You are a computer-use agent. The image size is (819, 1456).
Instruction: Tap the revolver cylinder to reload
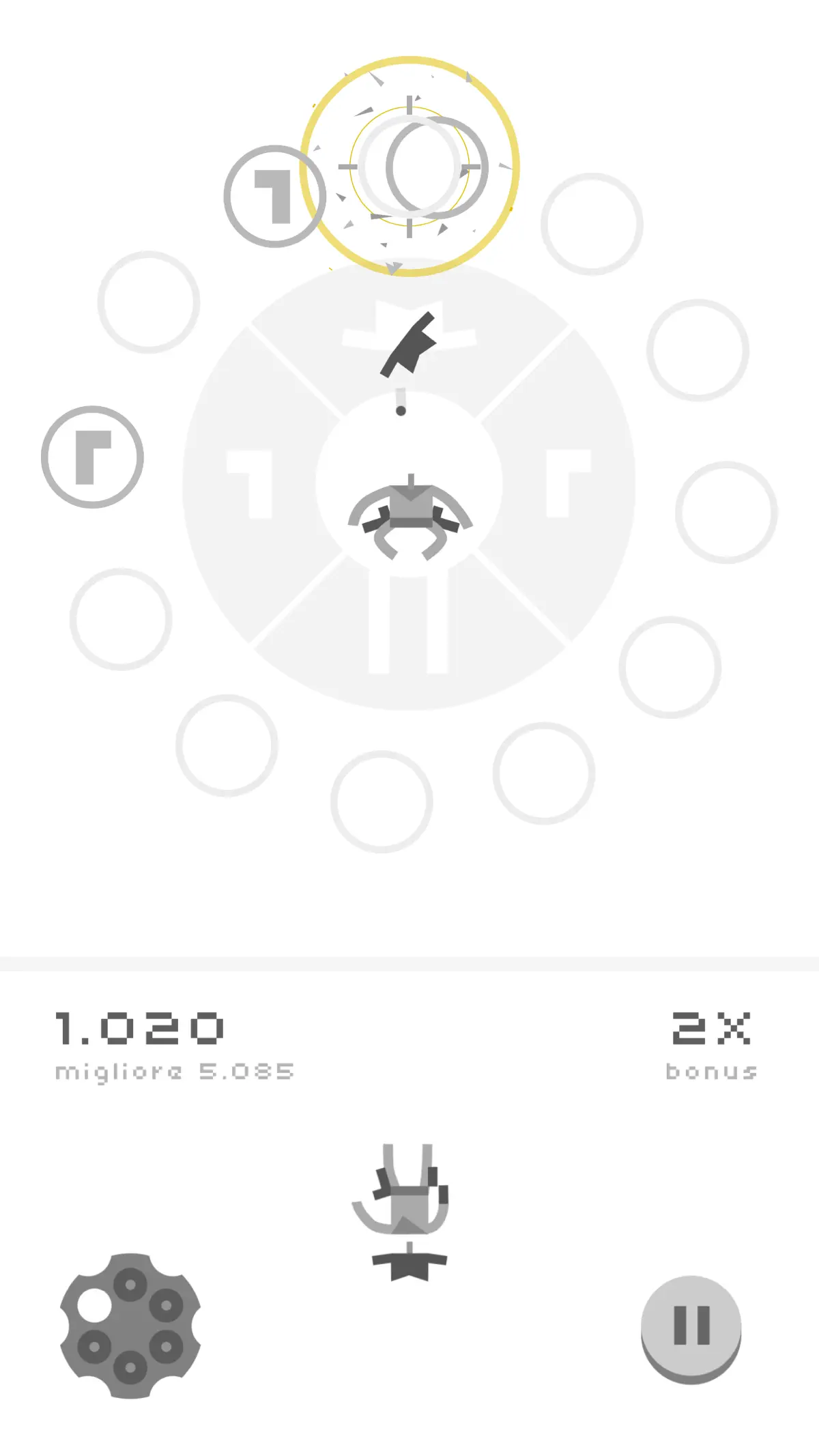[x=130, y=1325]
